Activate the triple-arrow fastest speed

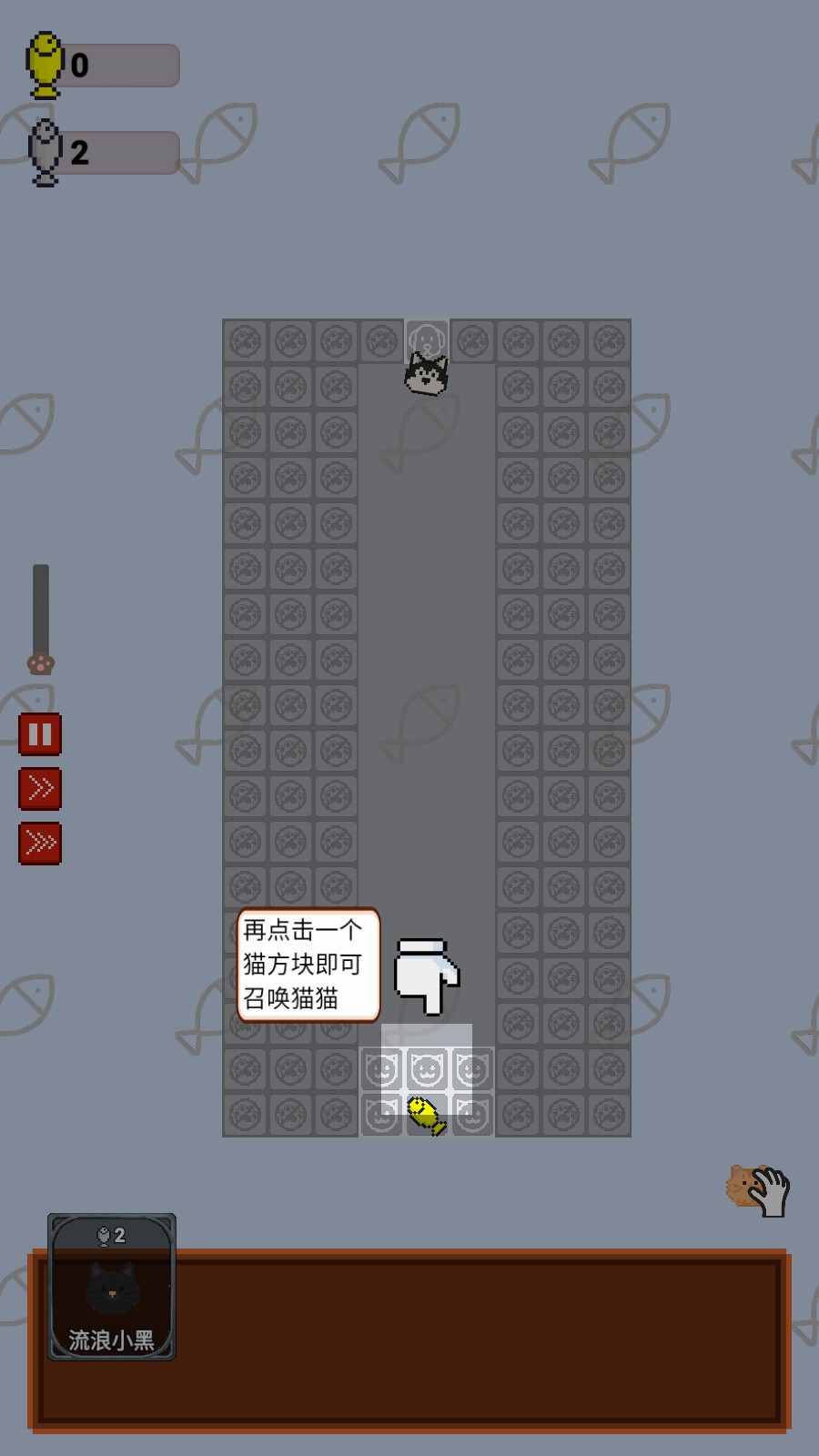(40, 844)
